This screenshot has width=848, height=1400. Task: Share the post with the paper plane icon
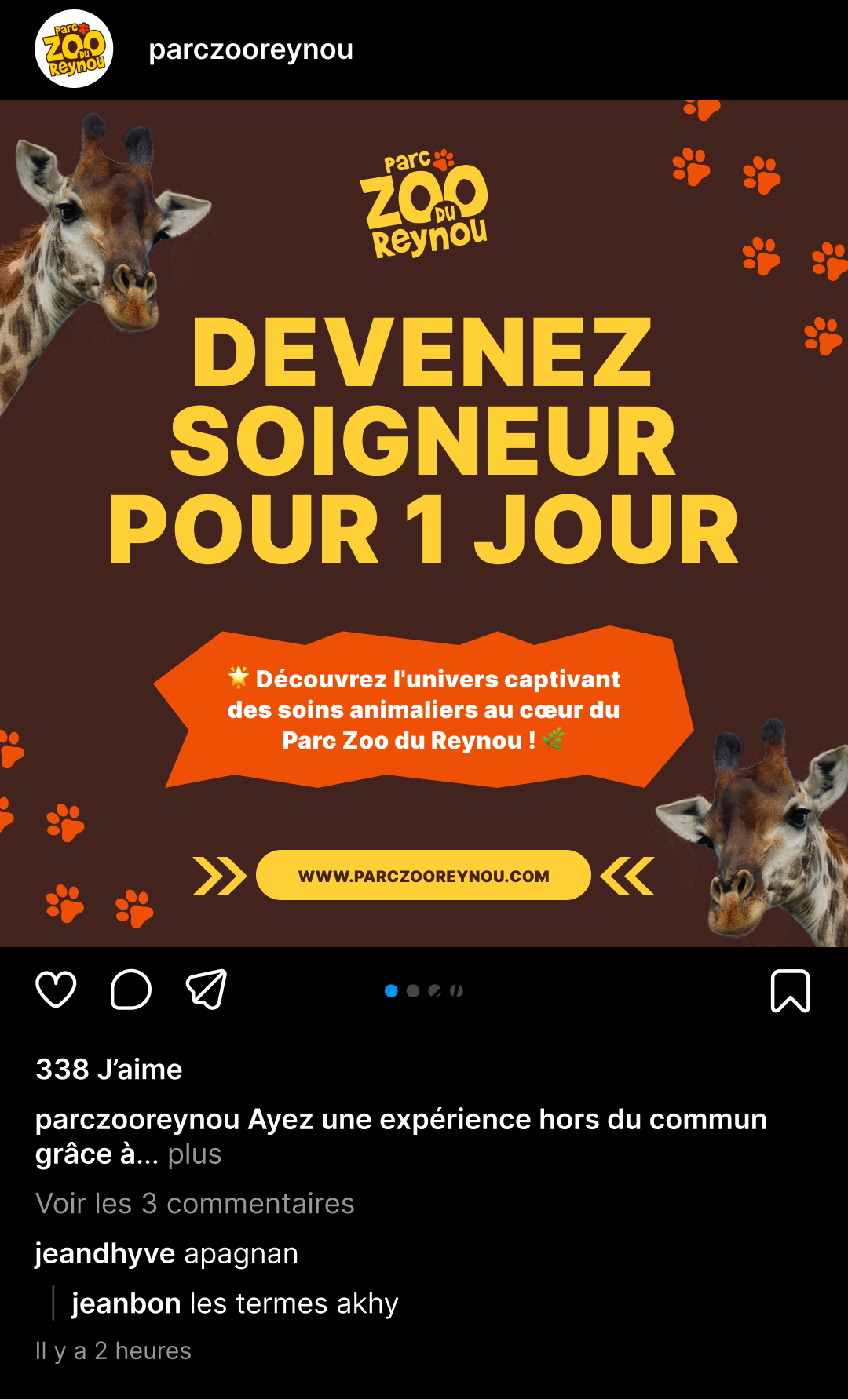[207, 989]
